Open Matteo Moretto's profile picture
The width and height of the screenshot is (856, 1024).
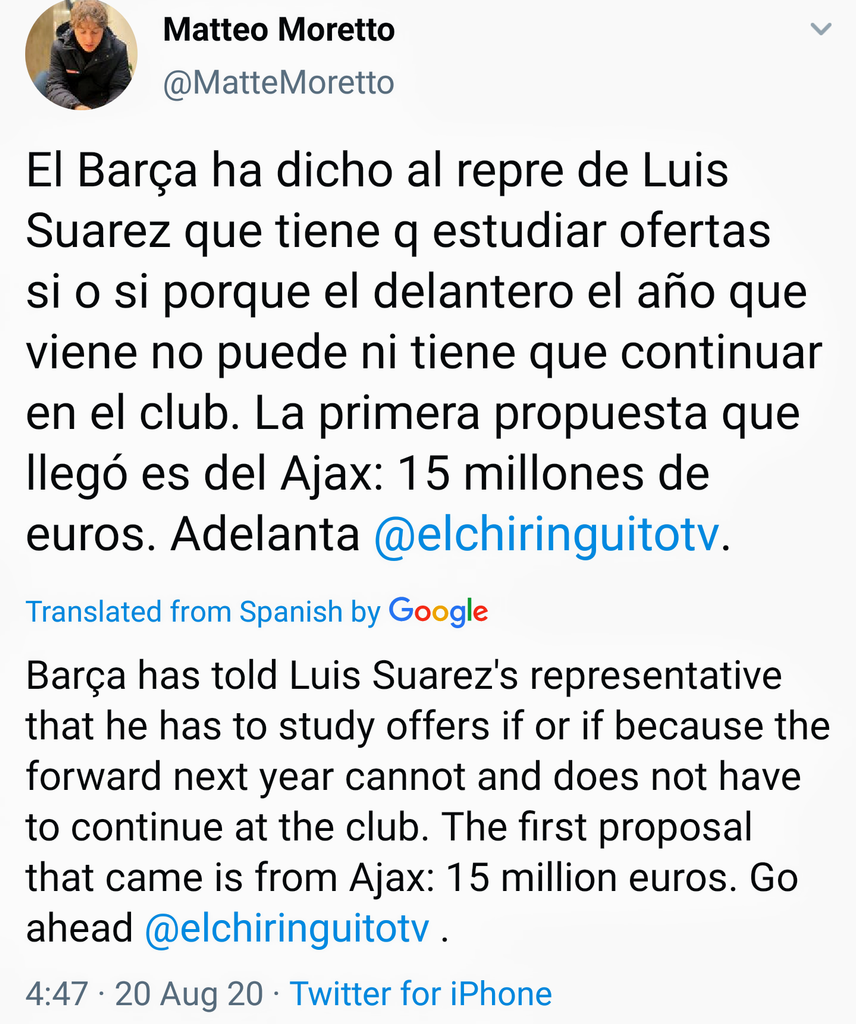[81, 55]
